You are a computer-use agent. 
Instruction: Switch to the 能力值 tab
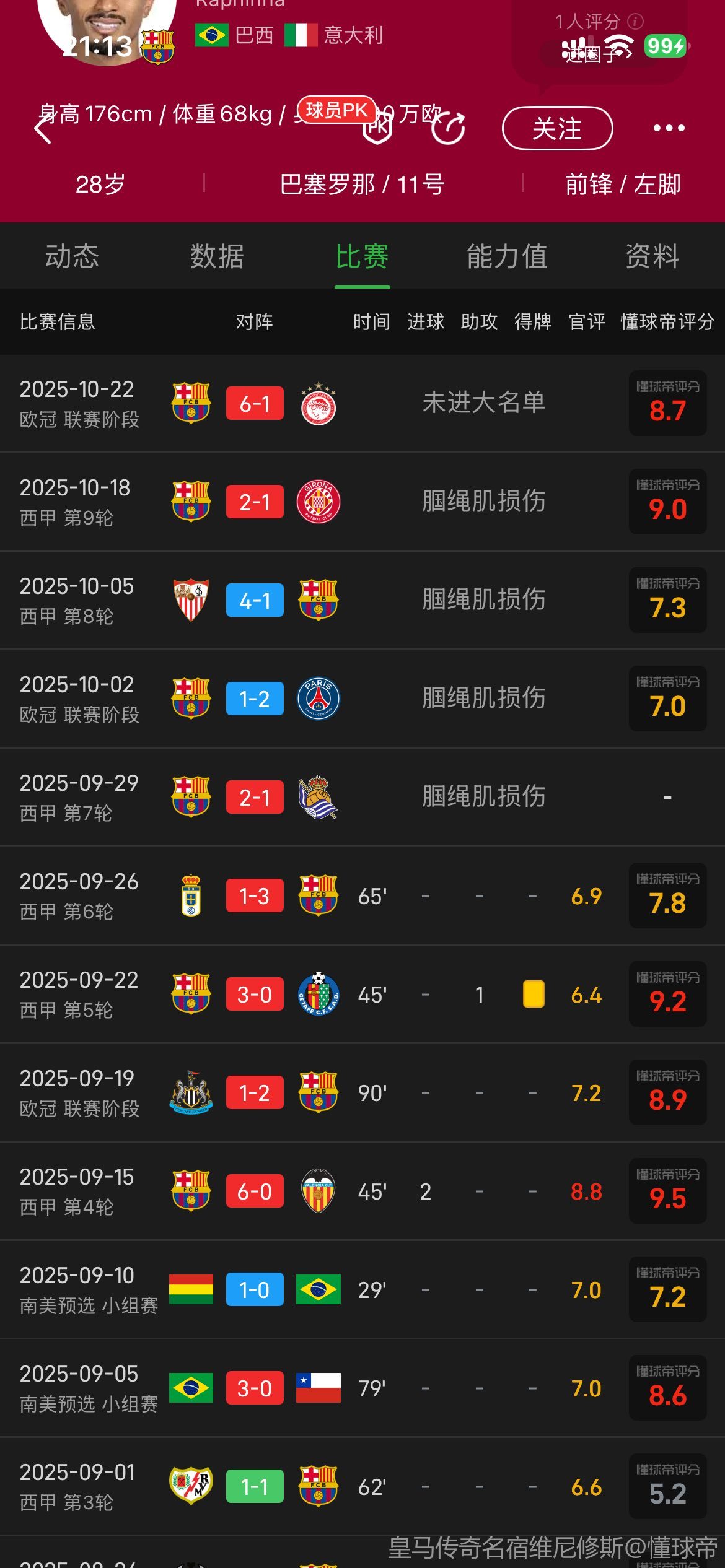pos(507,256)
